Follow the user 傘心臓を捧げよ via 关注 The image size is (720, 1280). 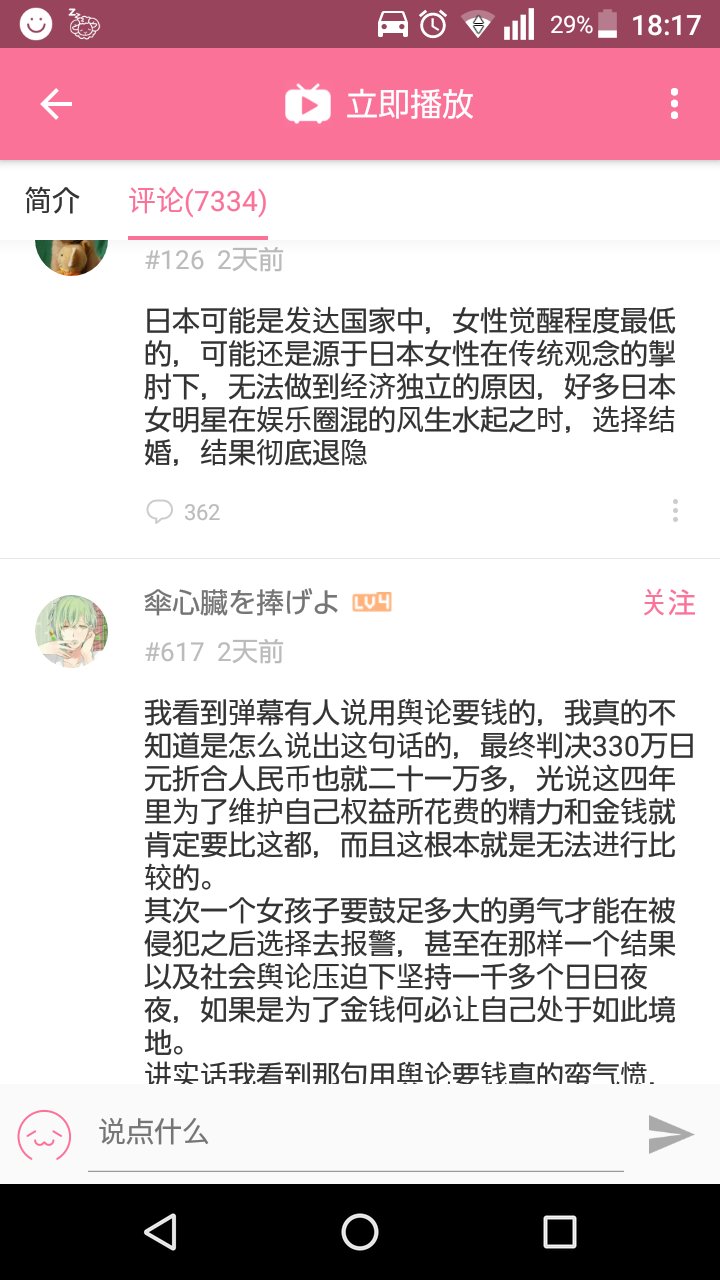tap(668, 603)
